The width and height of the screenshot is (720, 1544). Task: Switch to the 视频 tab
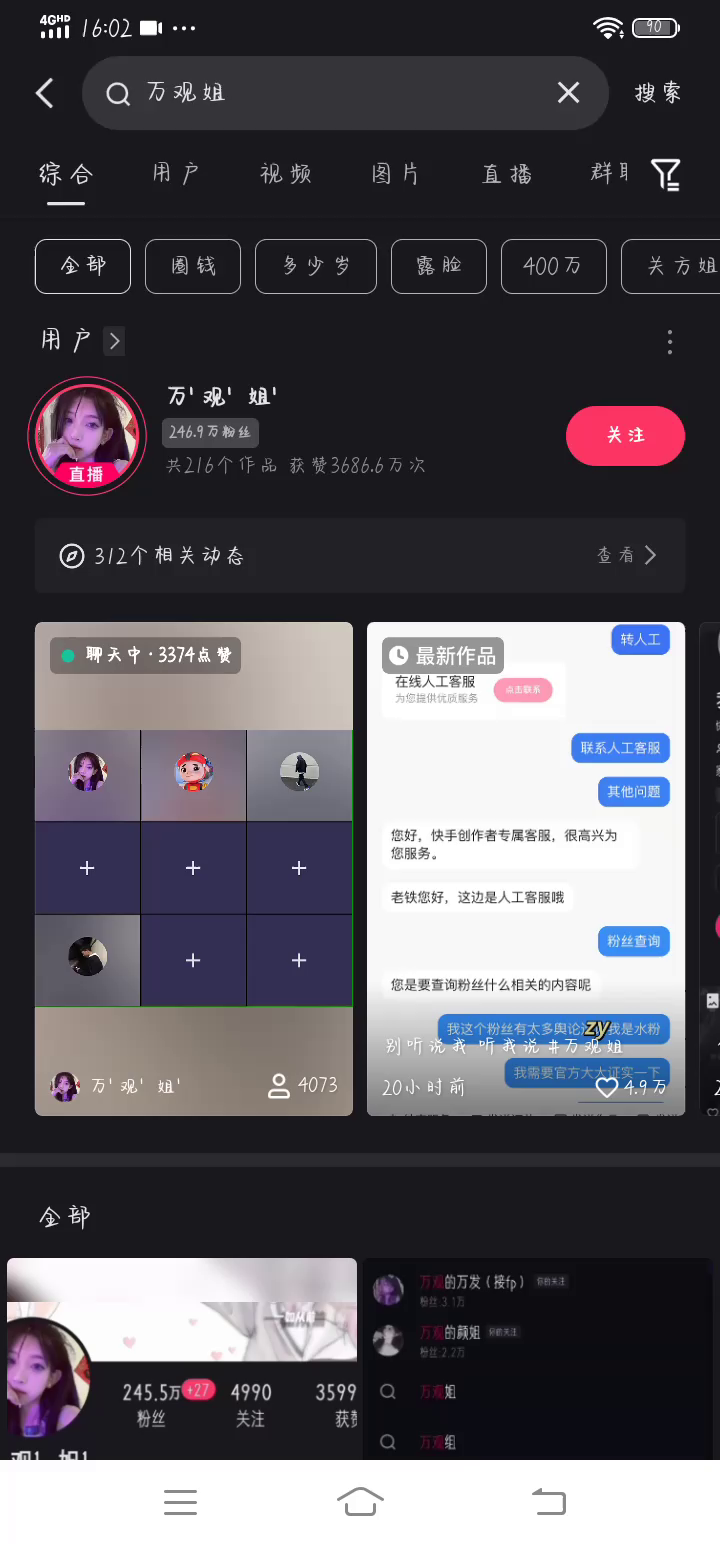tap(286, 173)
